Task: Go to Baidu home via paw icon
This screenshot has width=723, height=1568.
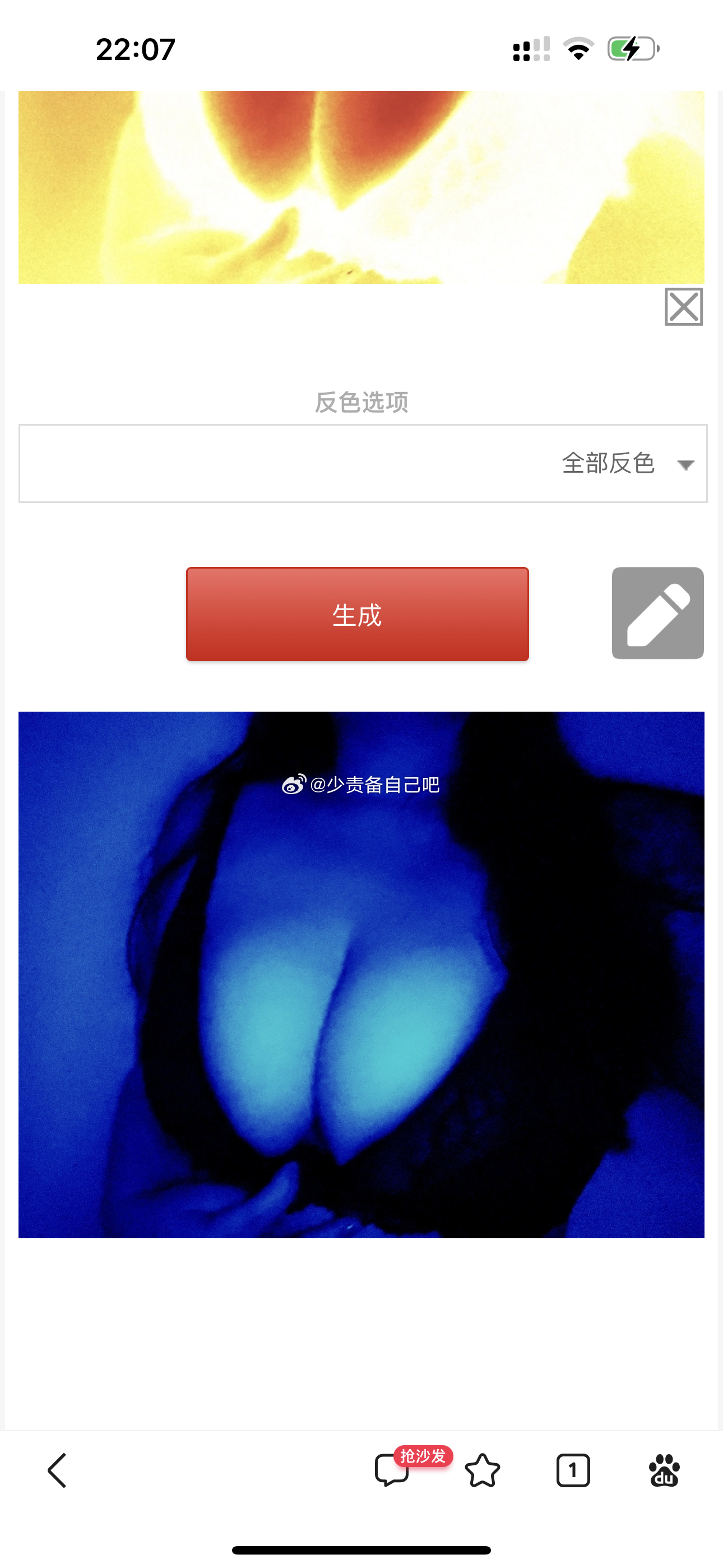Action: click(664, 1470)
